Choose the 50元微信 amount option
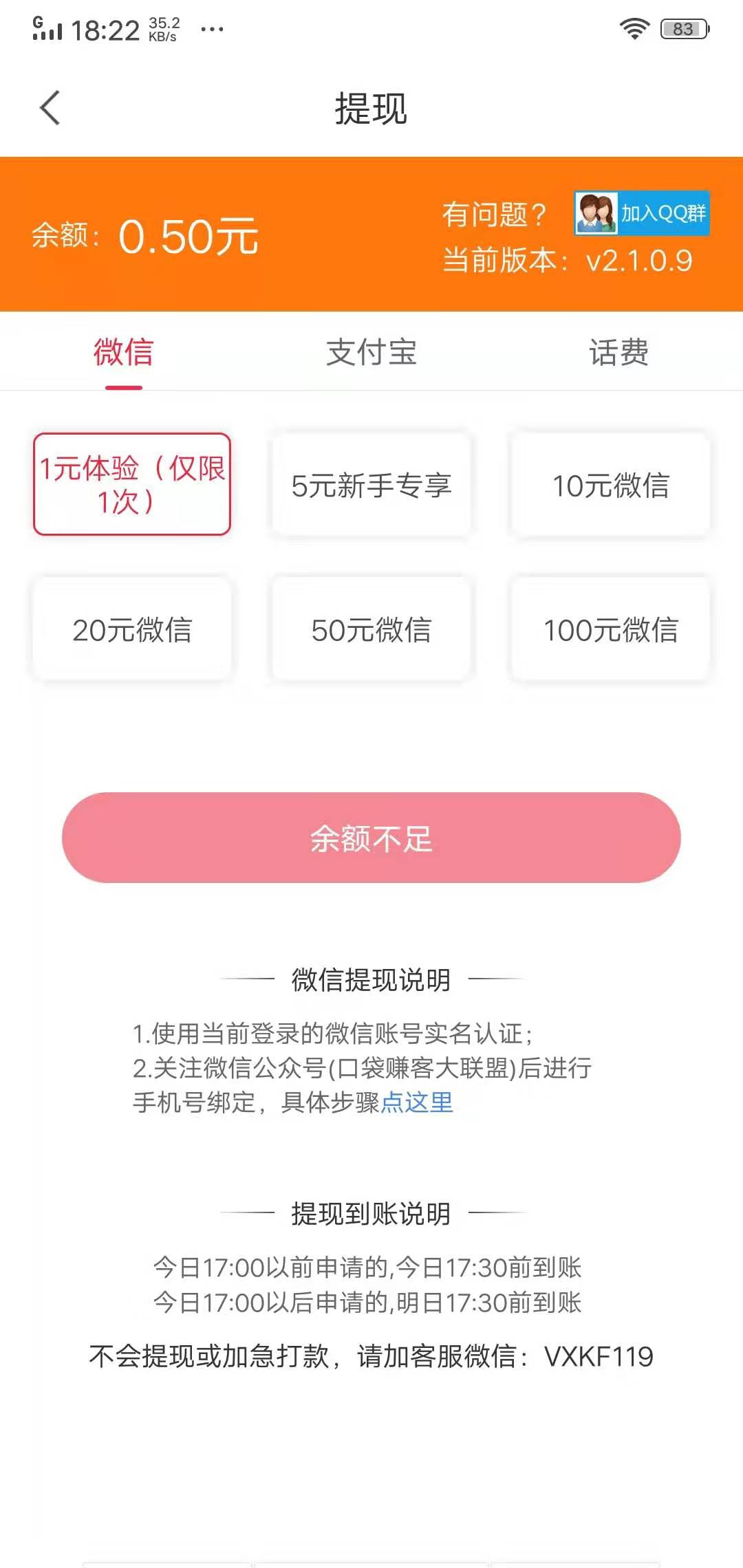The width and height of the screenshot is (743, 1568). [371, 630]
